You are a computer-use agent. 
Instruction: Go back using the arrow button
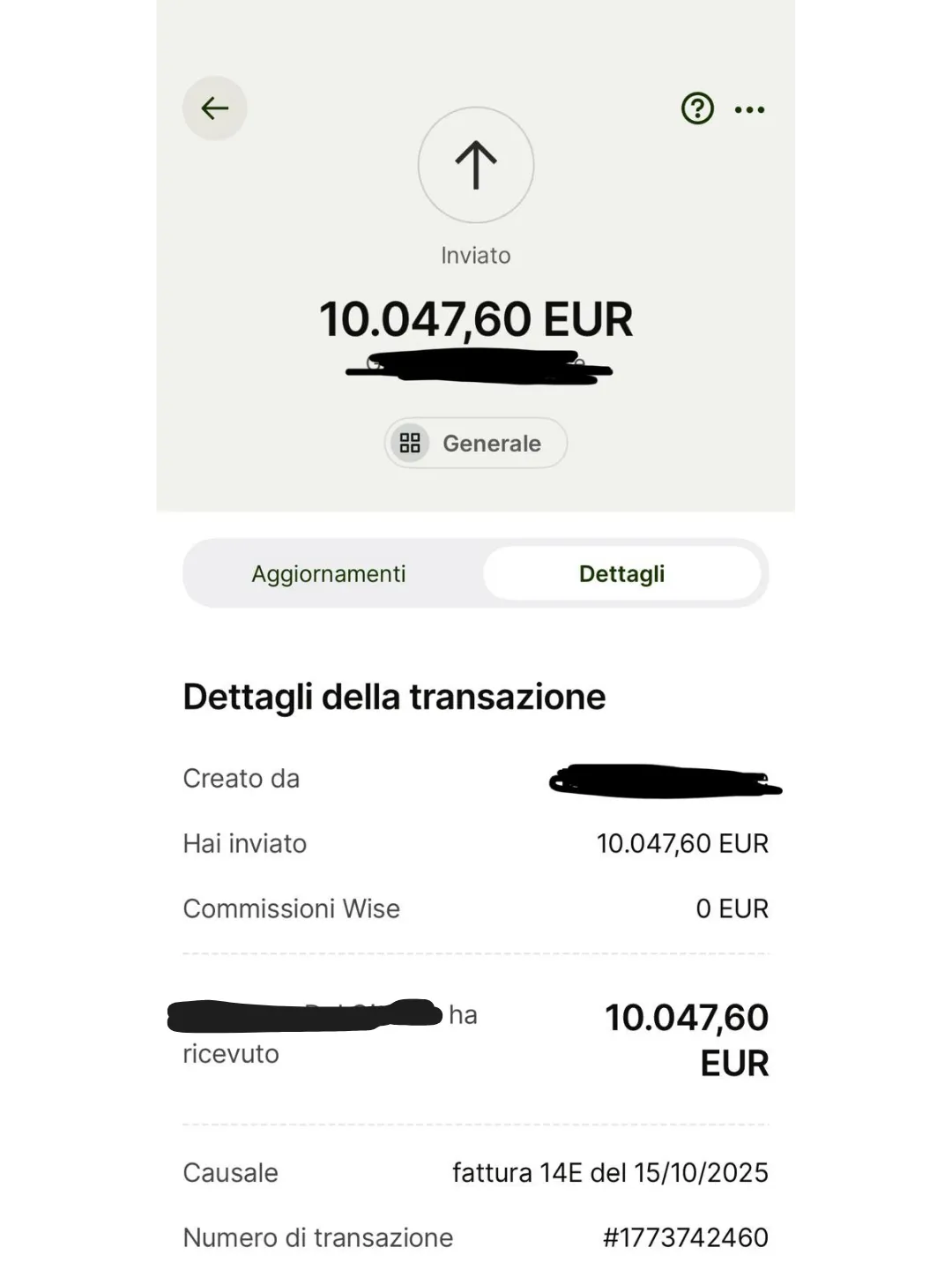tap(214, 108)
